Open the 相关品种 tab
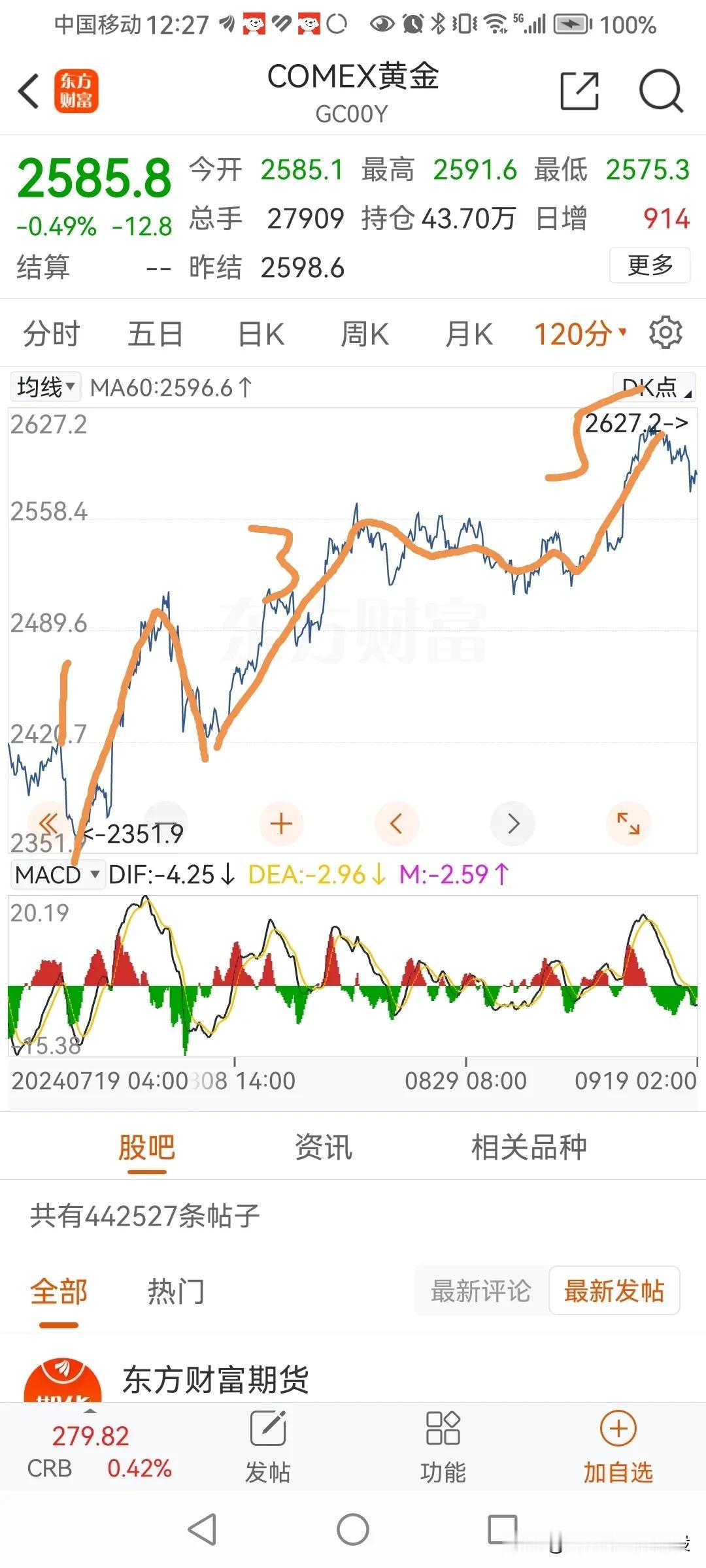Image resolution: width=706 pixels, height=1568 pixels. [528, 1147]
